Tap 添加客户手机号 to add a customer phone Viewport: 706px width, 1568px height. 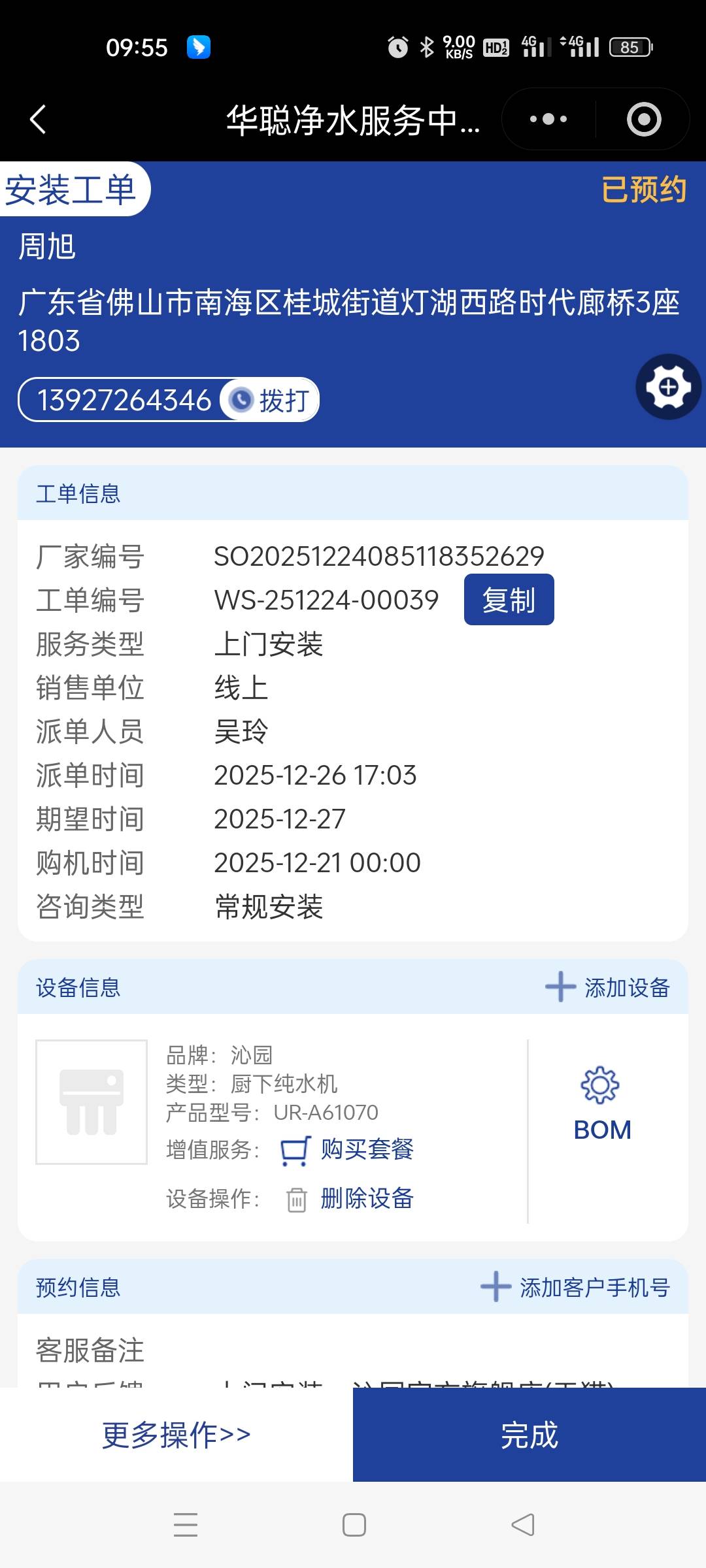(x=576, y=1287)
